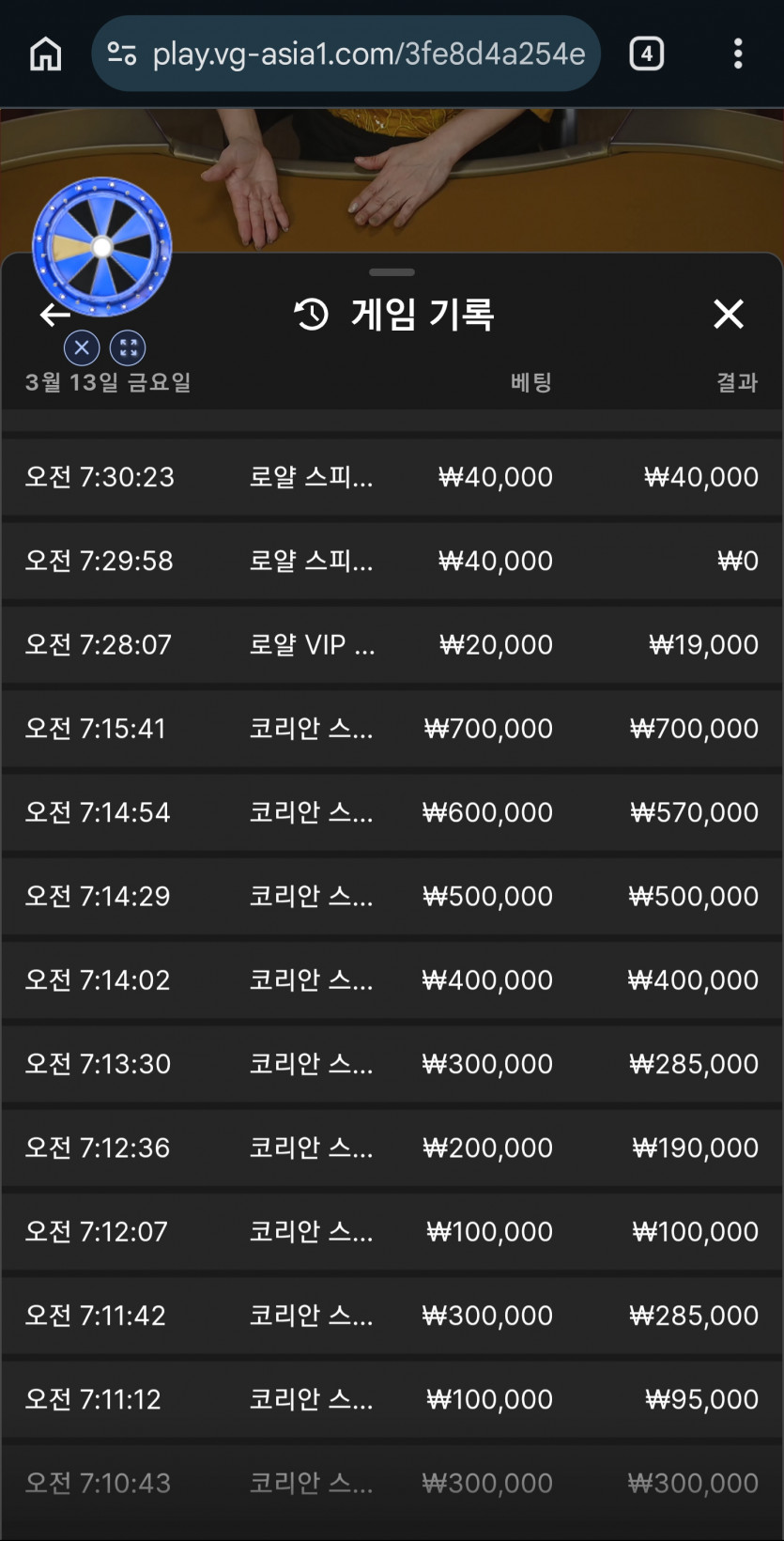Select the 7:13:30 game record
The width and height of the screenshot is (784, 1541).
point(392,1064)
